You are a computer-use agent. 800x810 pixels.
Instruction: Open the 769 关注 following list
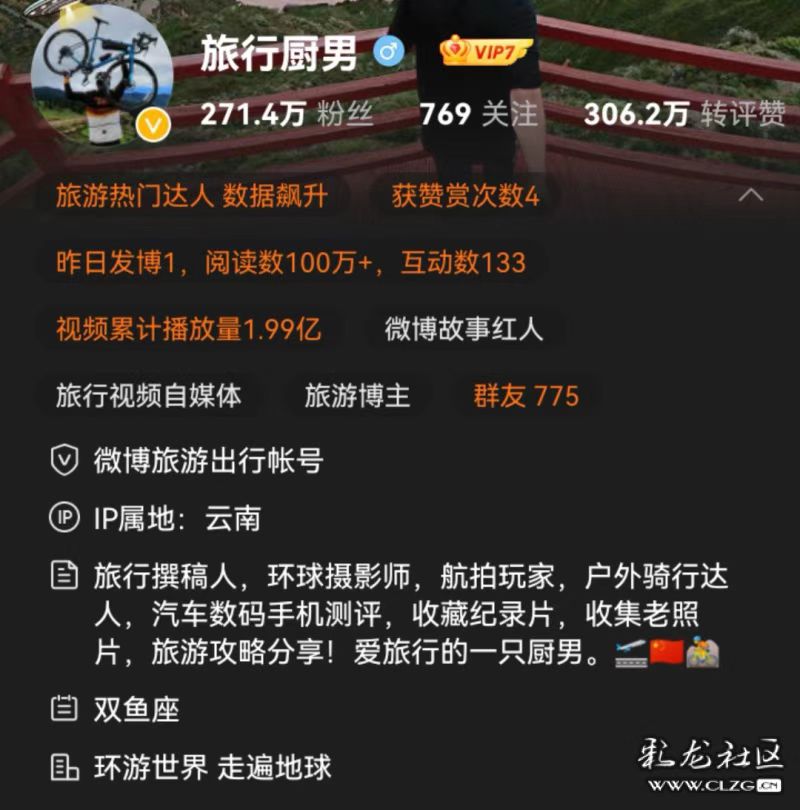coord(478,114)
